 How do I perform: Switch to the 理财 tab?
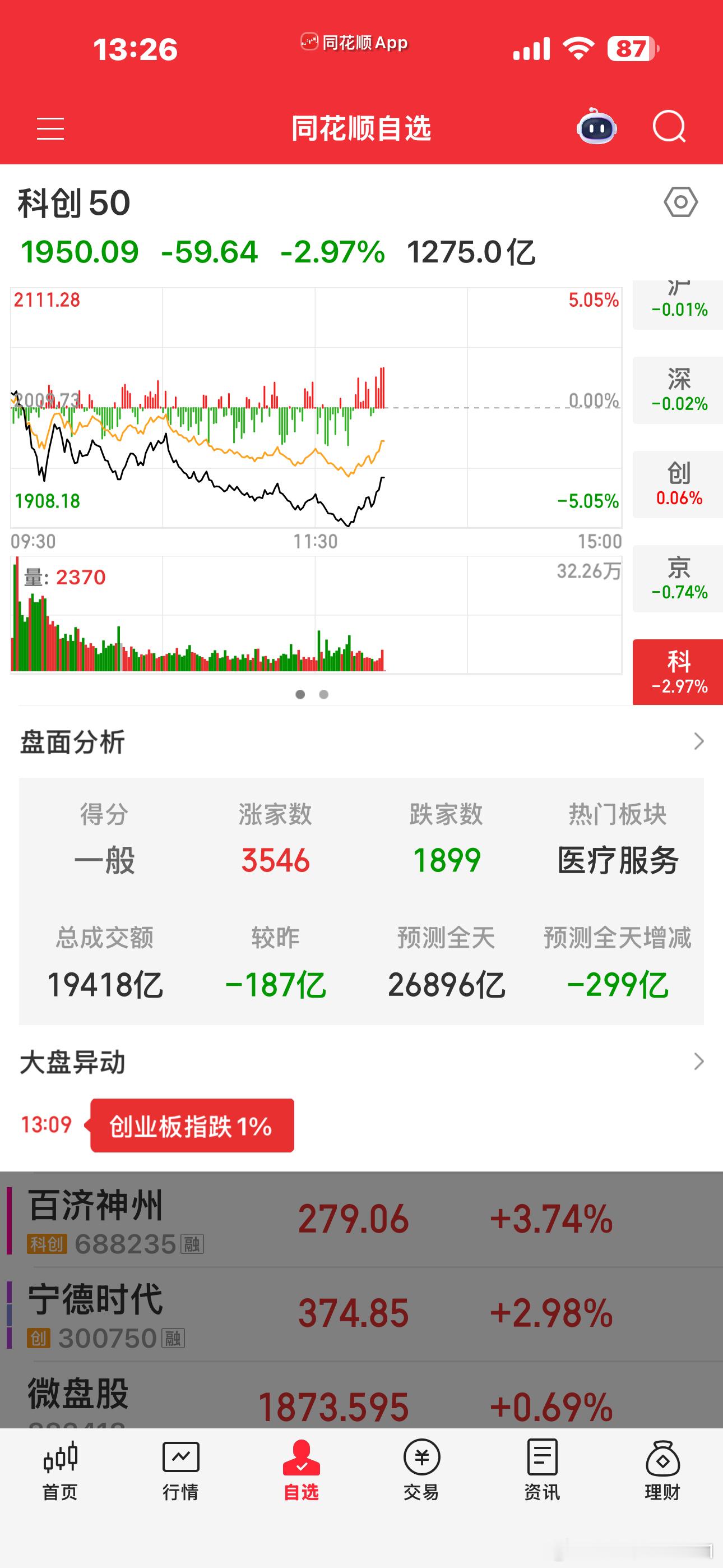click(662, 1470)
